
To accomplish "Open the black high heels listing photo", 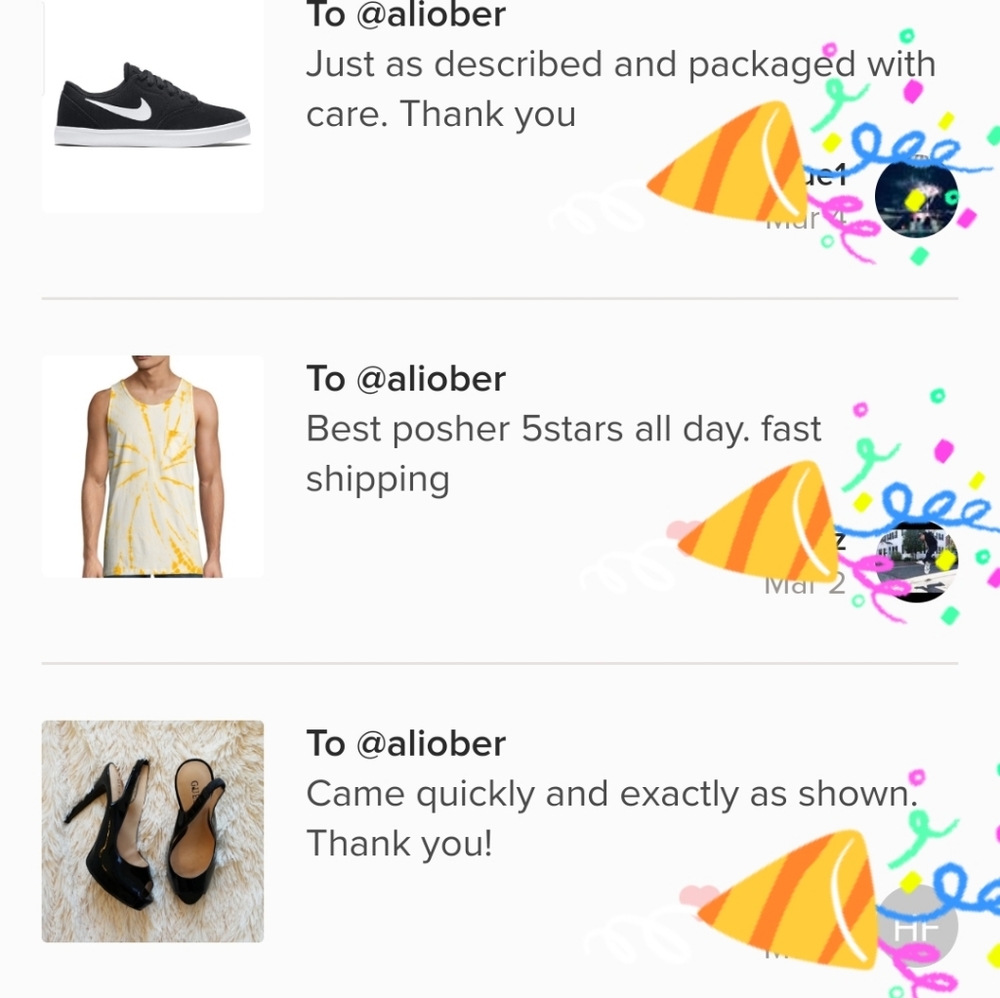I will tap(153, 831).
